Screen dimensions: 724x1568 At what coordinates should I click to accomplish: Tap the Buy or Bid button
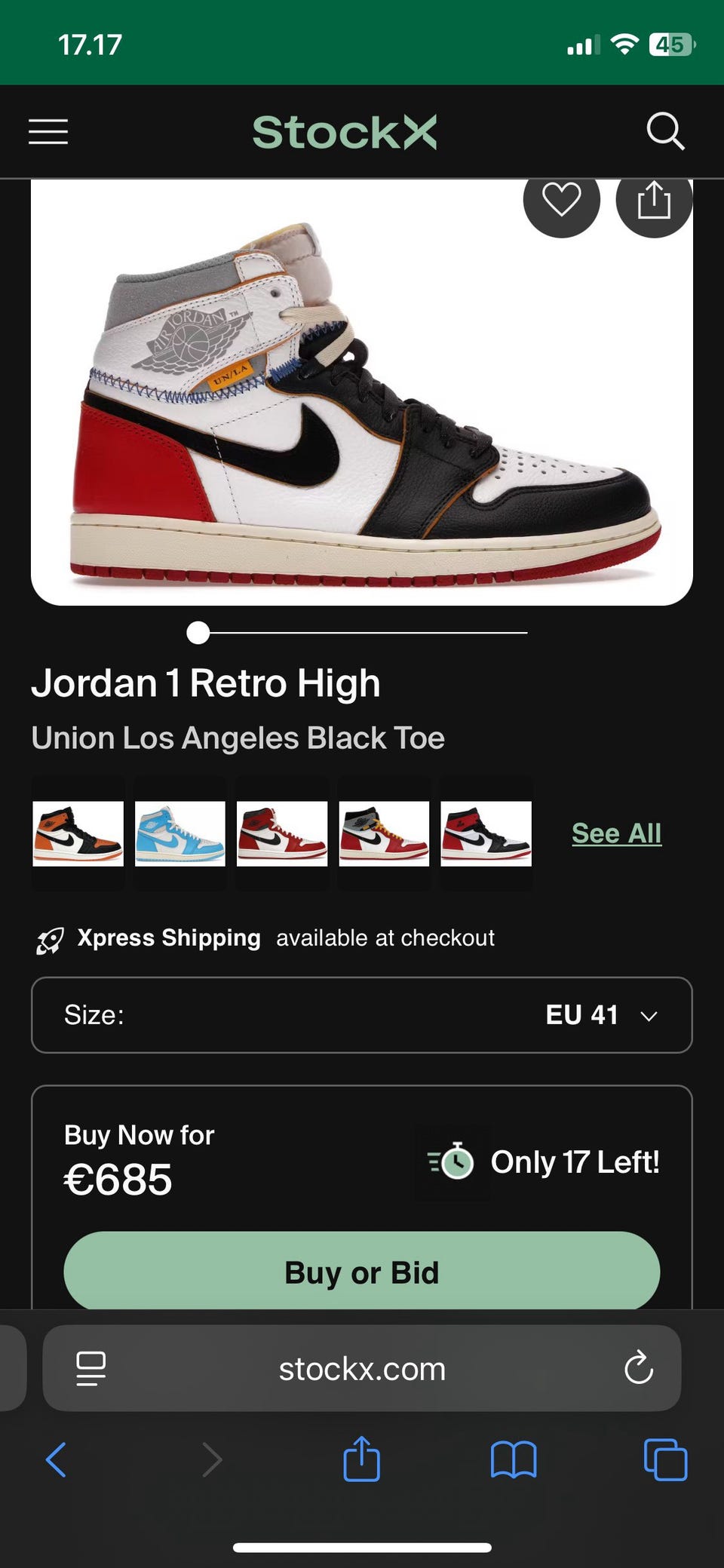362,1272
